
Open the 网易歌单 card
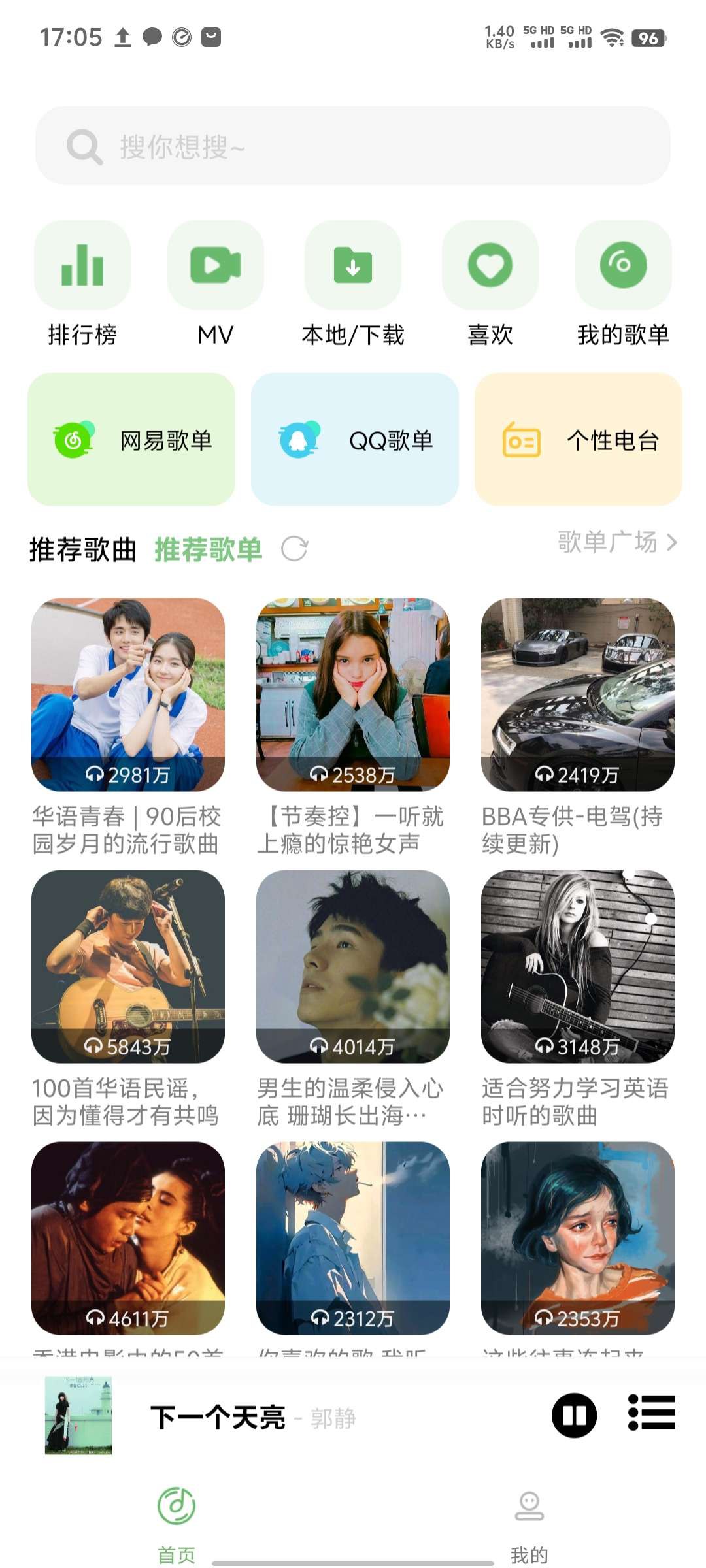(131, 440)
